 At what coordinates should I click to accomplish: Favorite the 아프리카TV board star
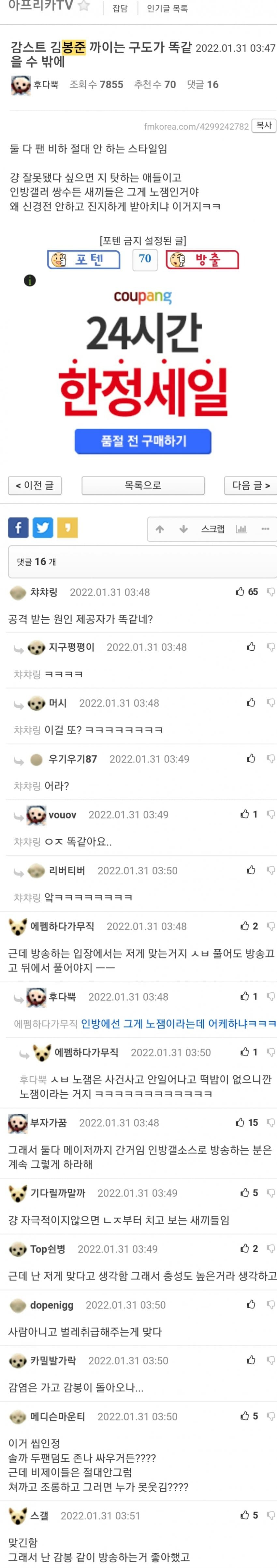tap(84, 6)
